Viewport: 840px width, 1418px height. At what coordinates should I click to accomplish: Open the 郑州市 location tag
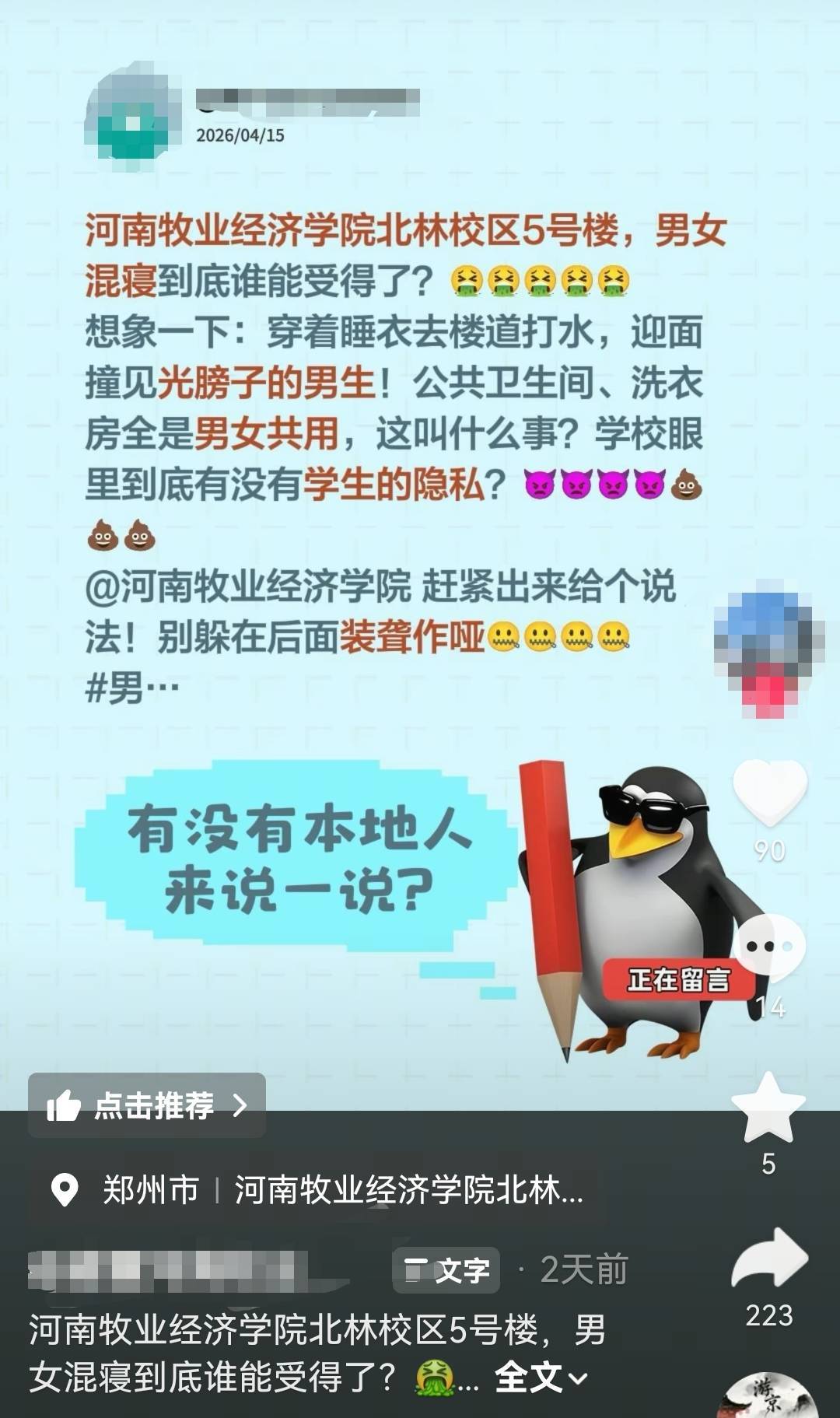click(x=150, y=1190)
